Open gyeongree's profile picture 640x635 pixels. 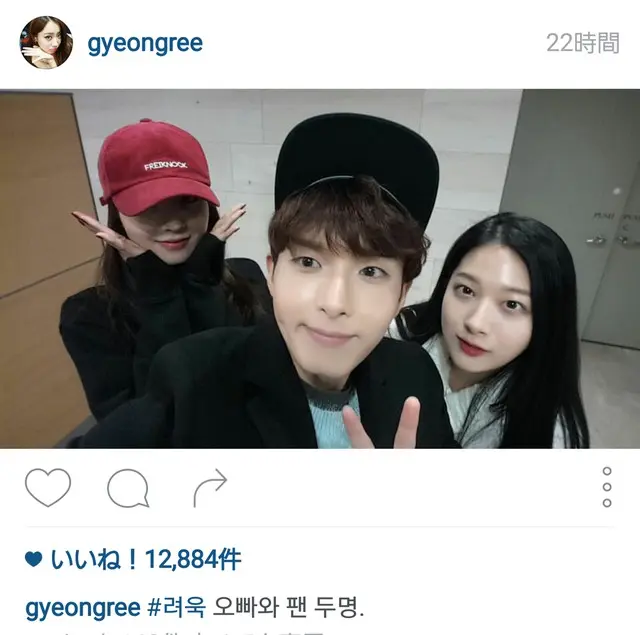[47, 42]
